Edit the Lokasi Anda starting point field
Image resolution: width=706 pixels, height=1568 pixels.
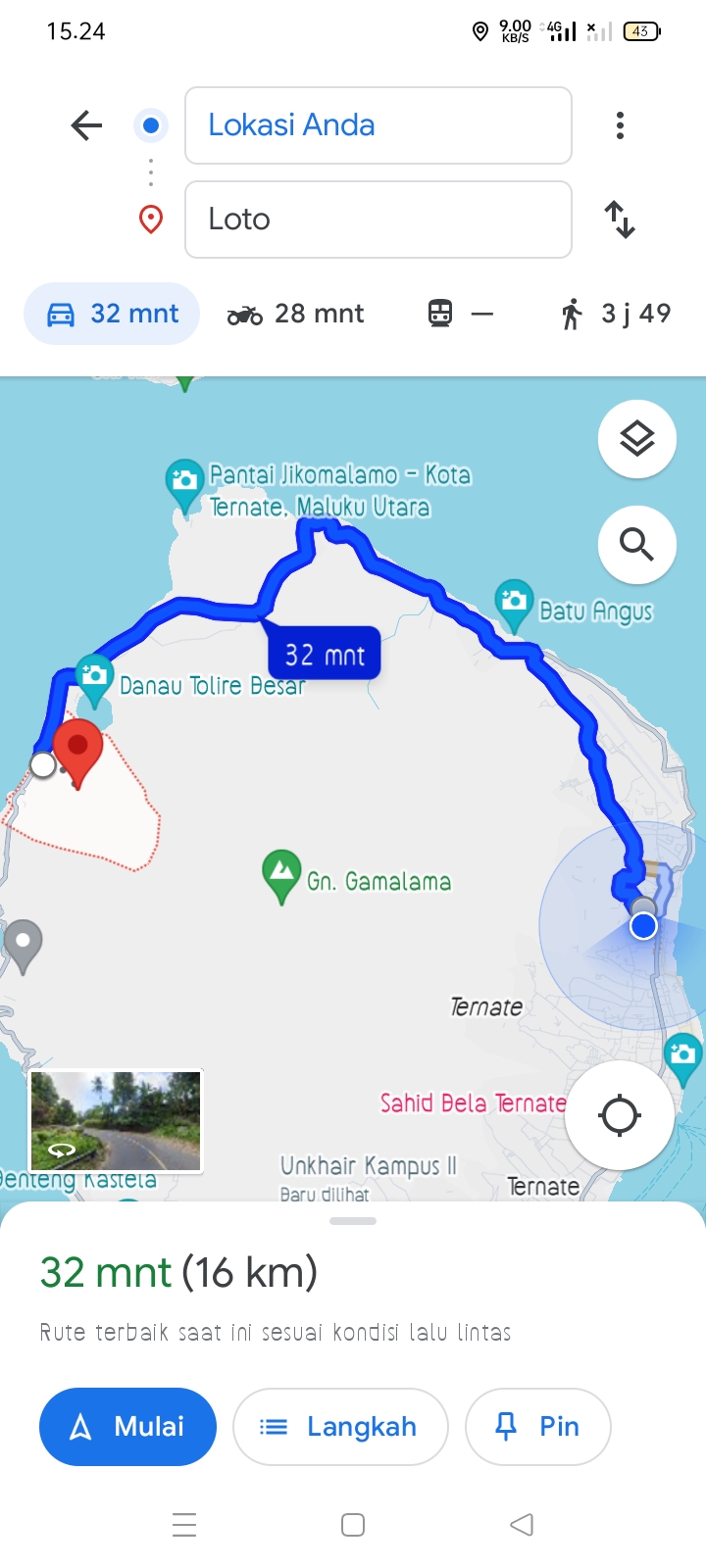coord(378,125)
